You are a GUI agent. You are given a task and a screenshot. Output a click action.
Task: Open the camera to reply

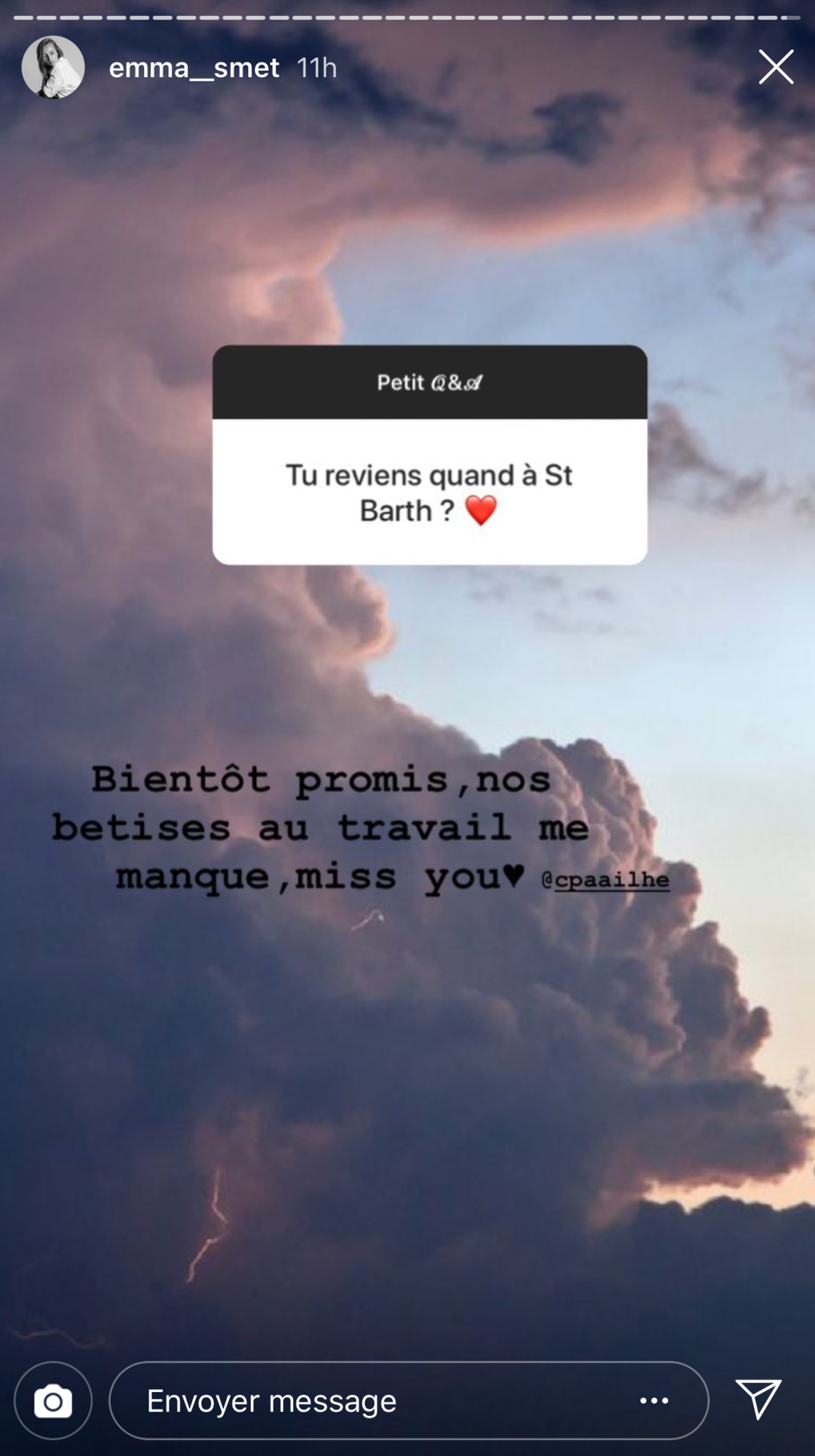click(x=53, y=1400)
